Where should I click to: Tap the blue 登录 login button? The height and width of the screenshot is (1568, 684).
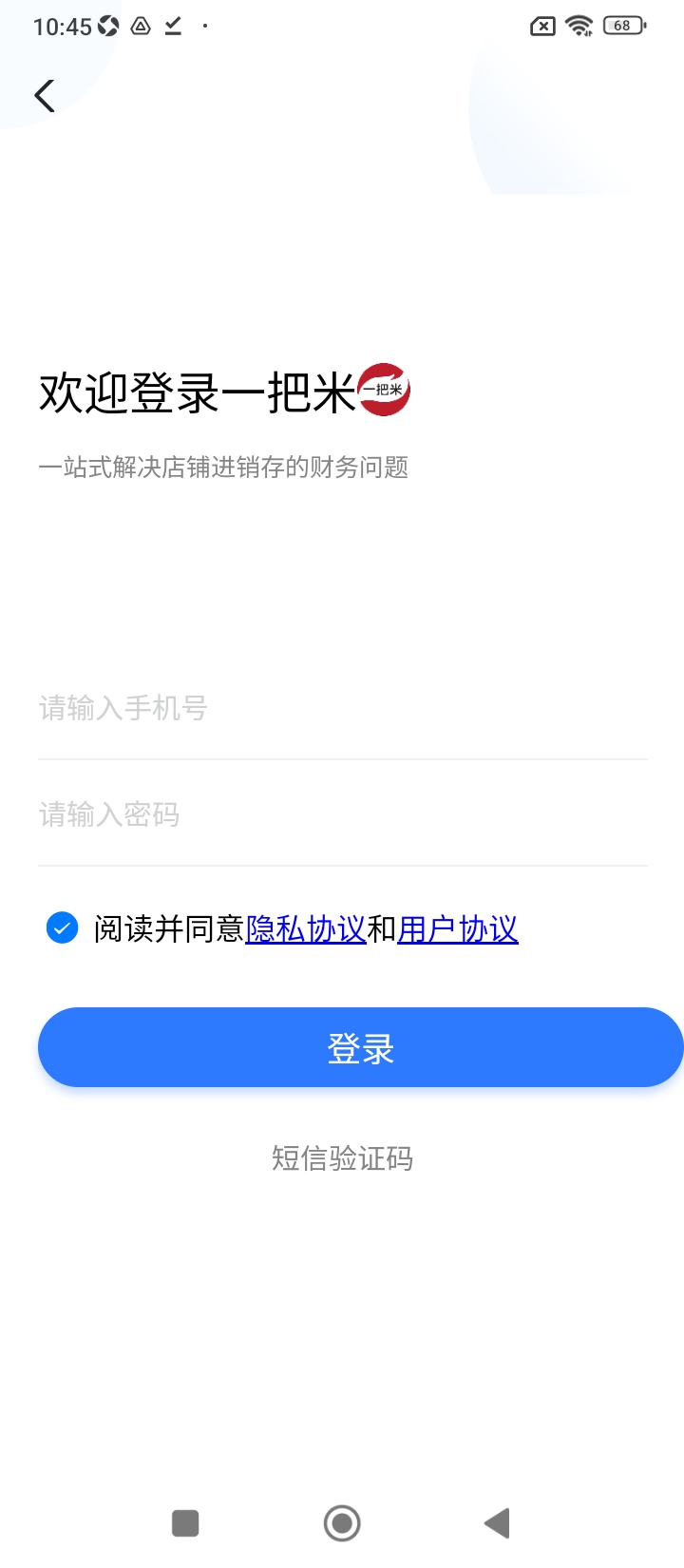pyautogui.click(x=360, y=1047)
